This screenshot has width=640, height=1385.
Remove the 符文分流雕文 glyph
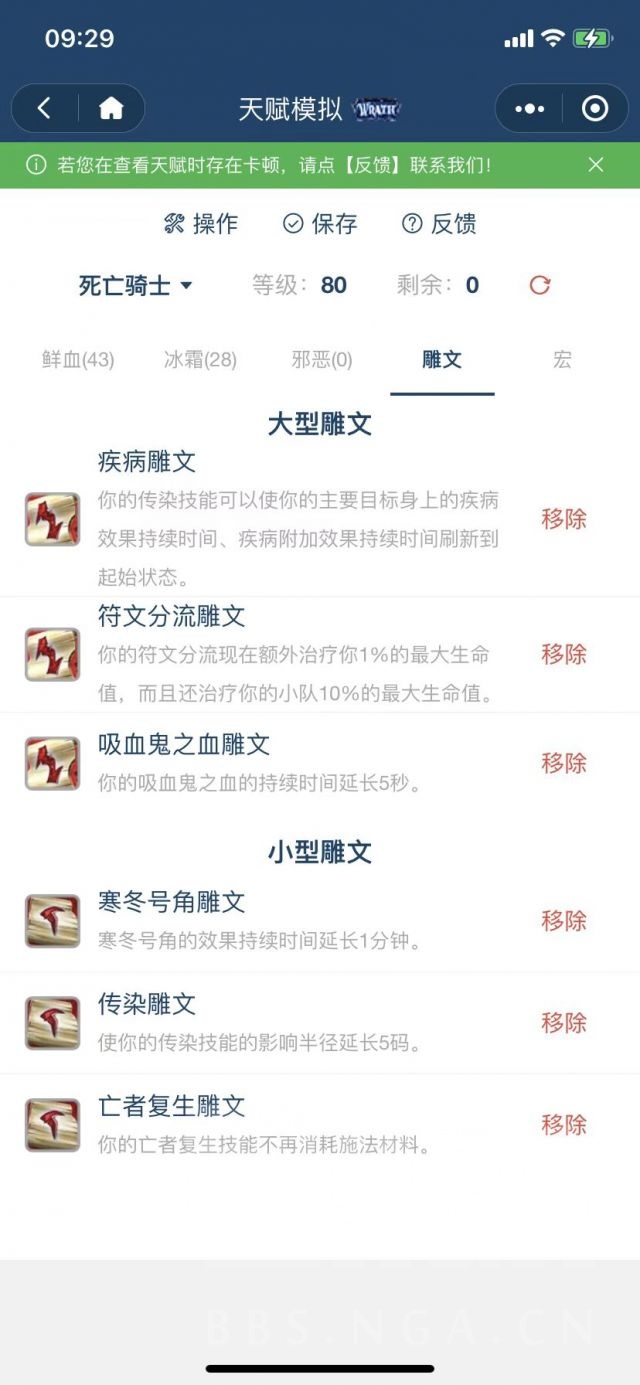(x=564, y=654)
